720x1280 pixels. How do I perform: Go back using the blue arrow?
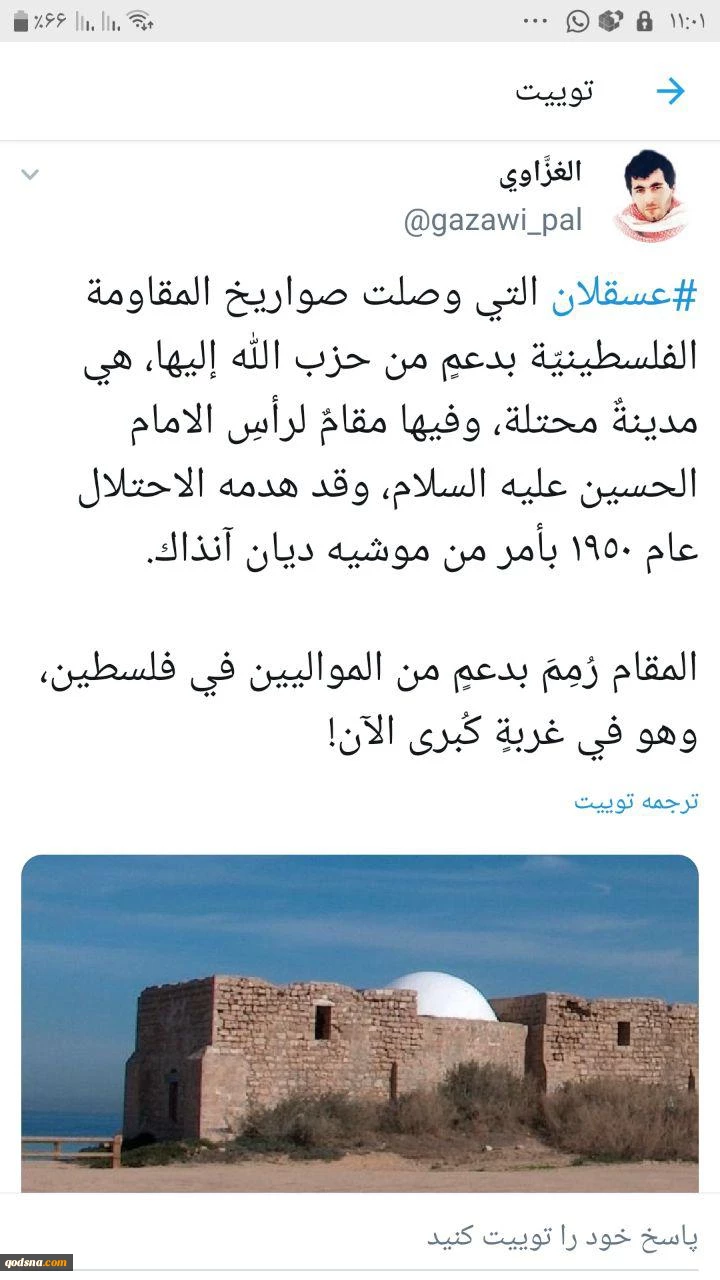[669, 92]
